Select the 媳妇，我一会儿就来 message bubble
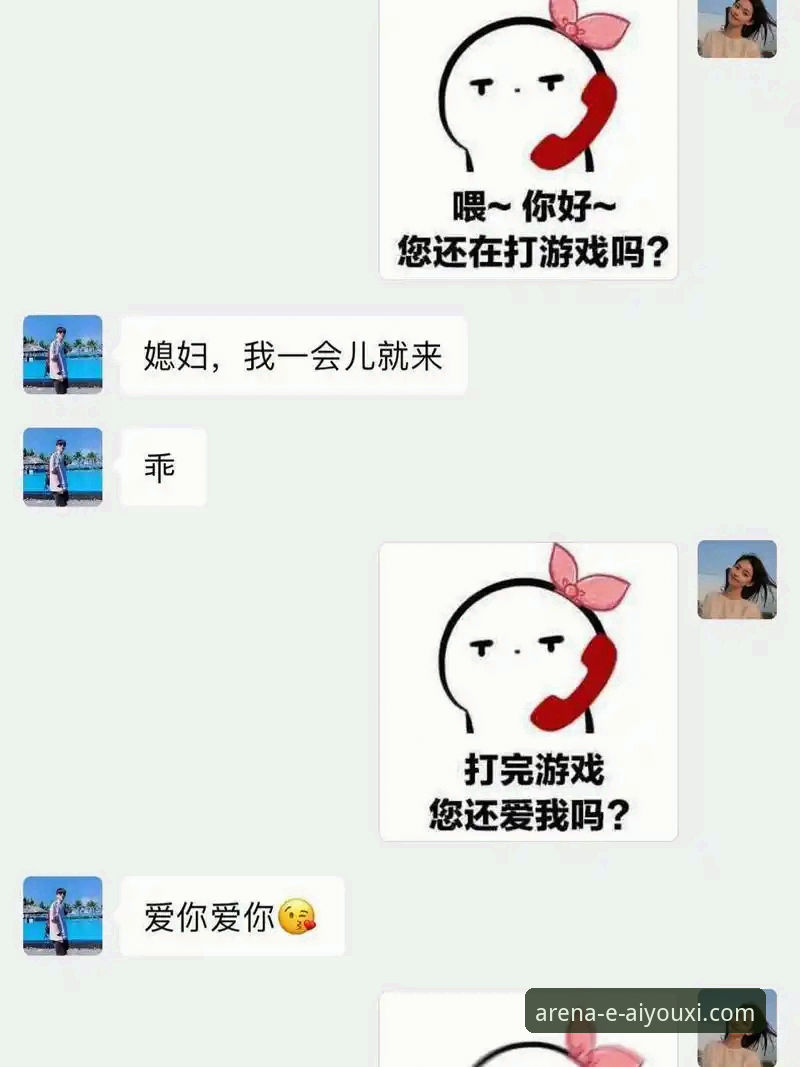800x1067 pixels. [x=293, y=354]
